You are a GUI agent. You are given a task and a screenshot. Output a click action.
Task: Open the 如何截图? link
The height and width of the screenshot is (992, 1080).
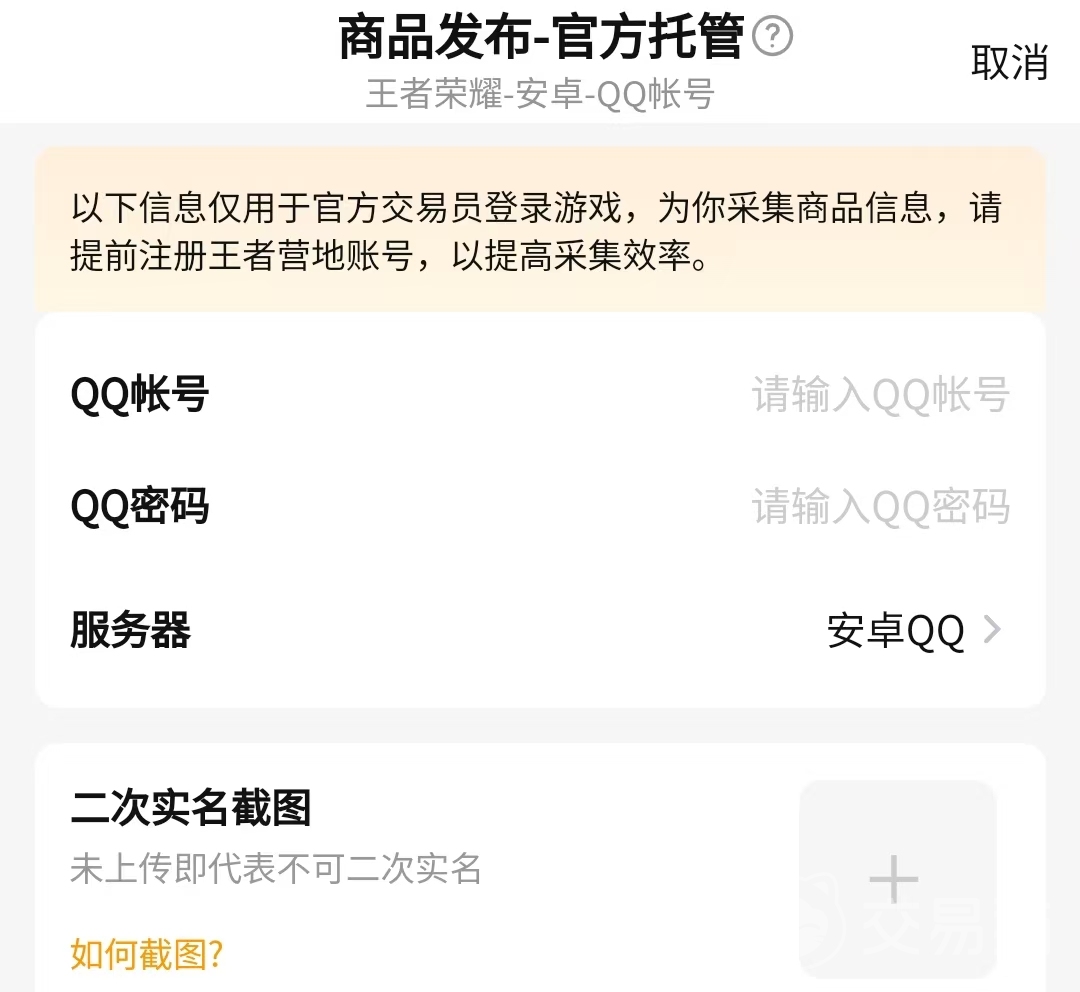146,954
